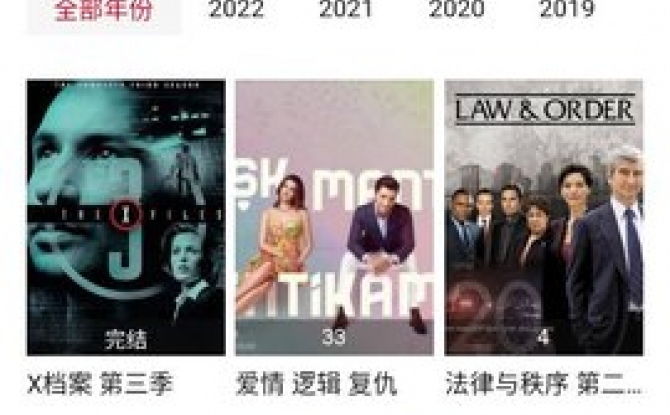Open 法律与秩序 show card
670x415 pixels.
pyautogui.click(x=543, y=218)
